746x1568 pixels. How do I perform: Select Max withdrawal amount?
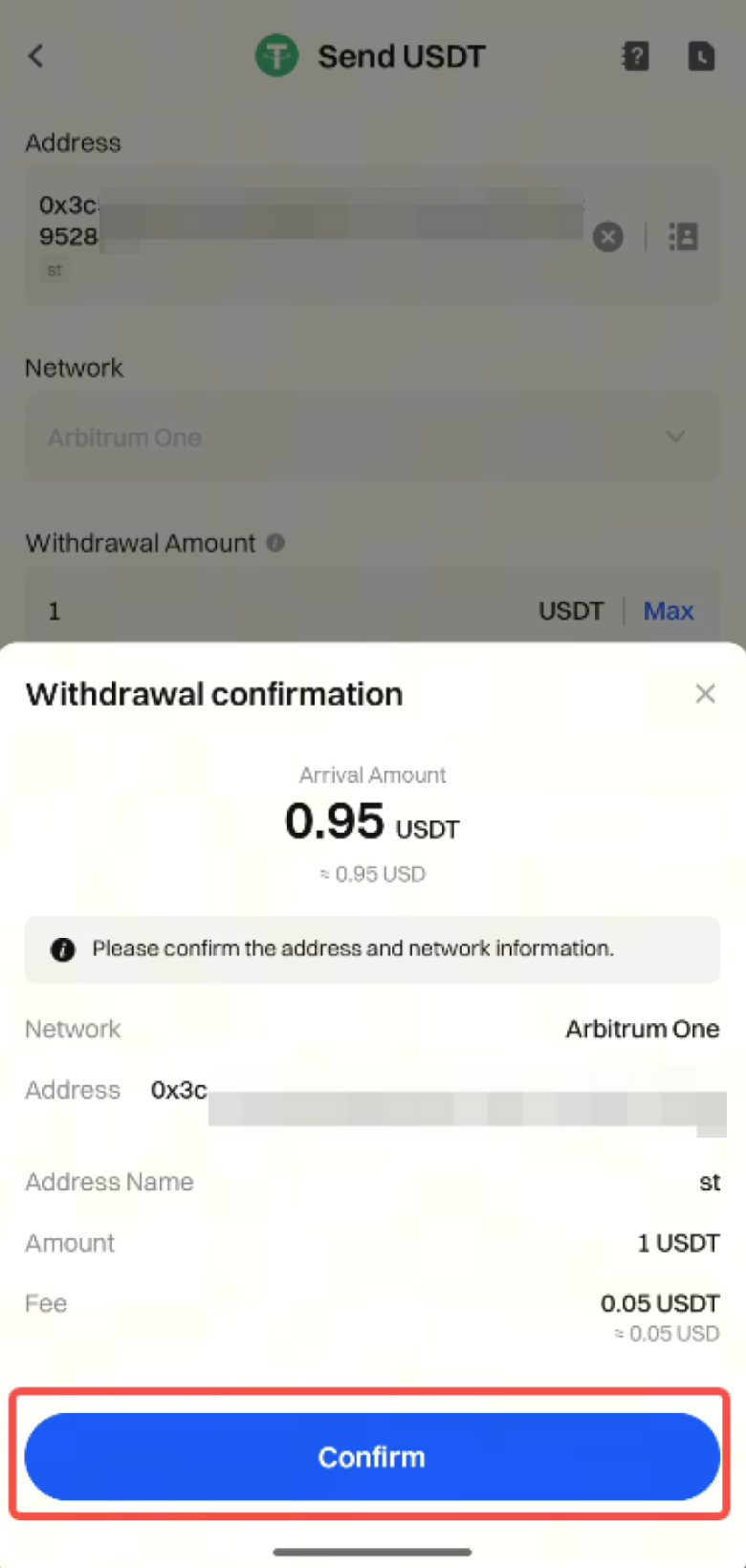(x=668, y=611)
